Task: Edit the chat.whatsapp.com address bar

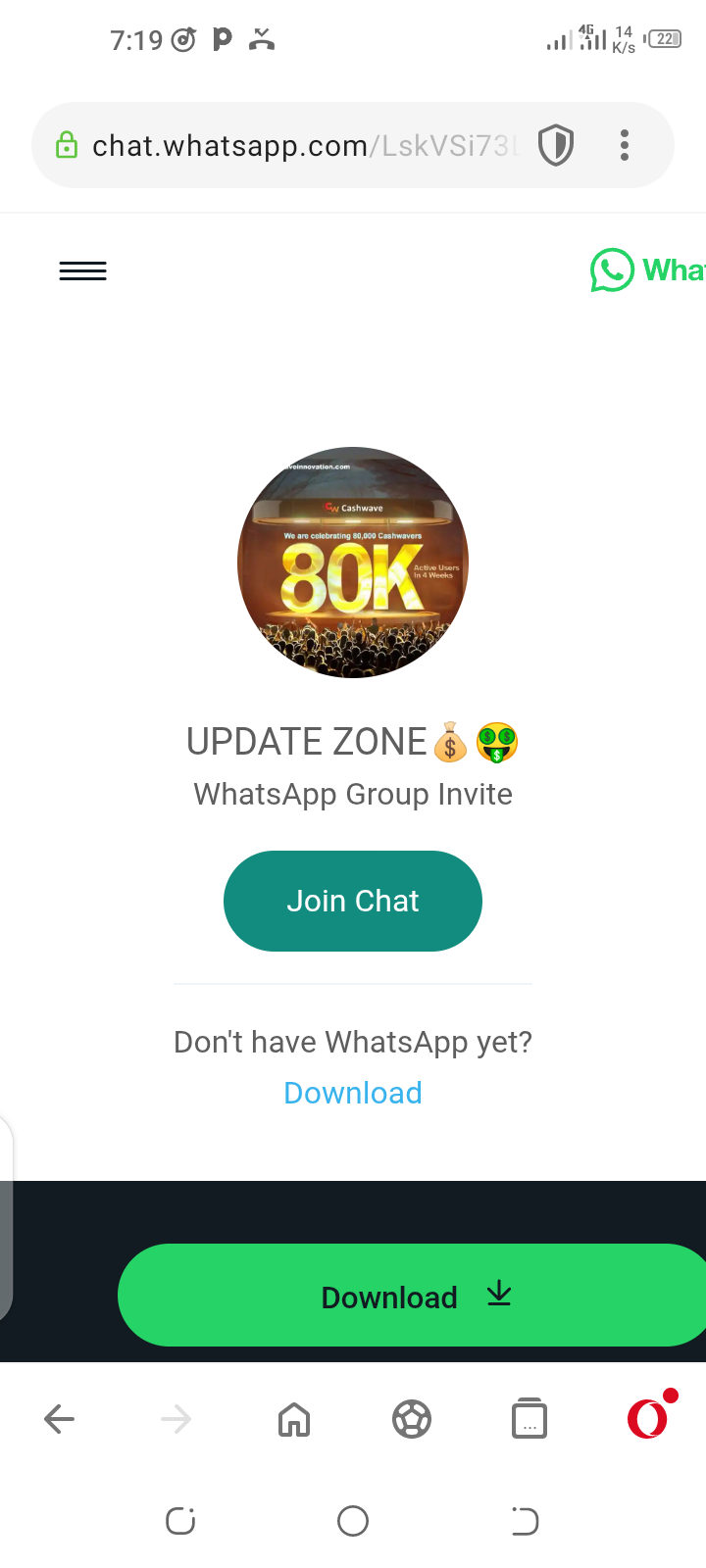Action: (x=294, y=146)
